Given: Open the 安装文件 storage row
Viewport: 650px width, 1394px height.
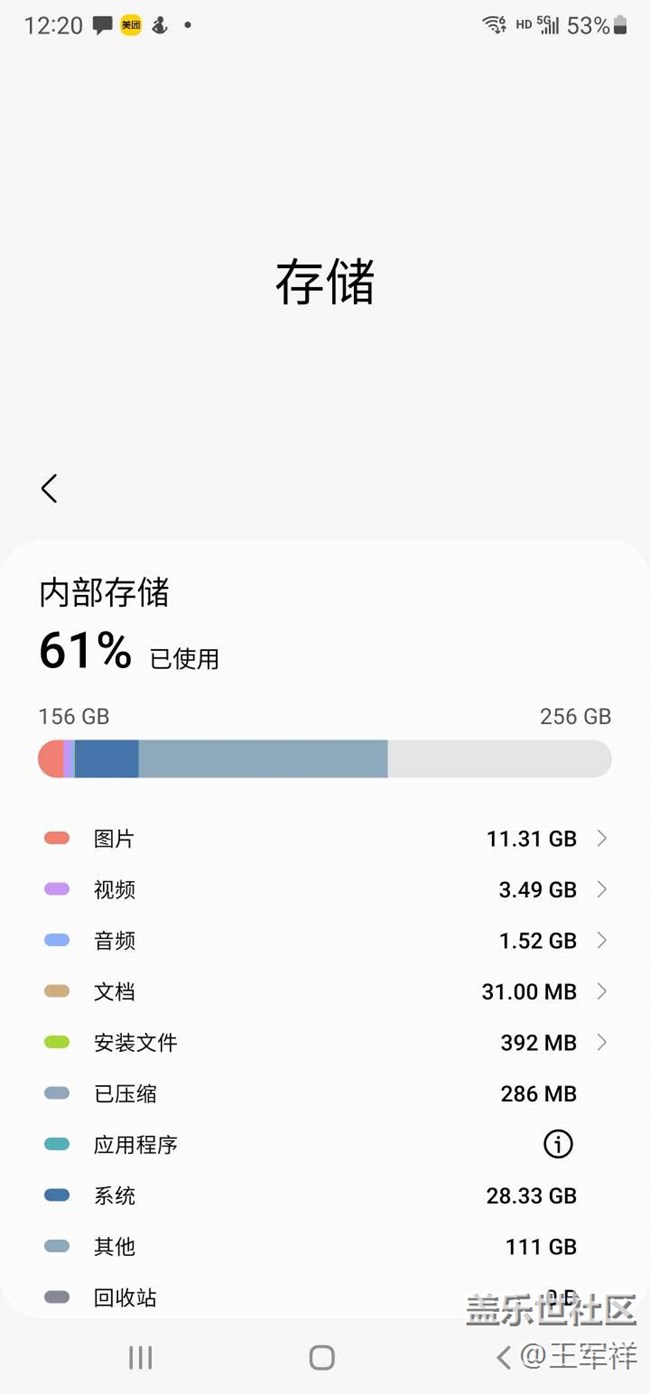Looking at the screenshot, I should pyautogui.click(x=325, y=1043).
